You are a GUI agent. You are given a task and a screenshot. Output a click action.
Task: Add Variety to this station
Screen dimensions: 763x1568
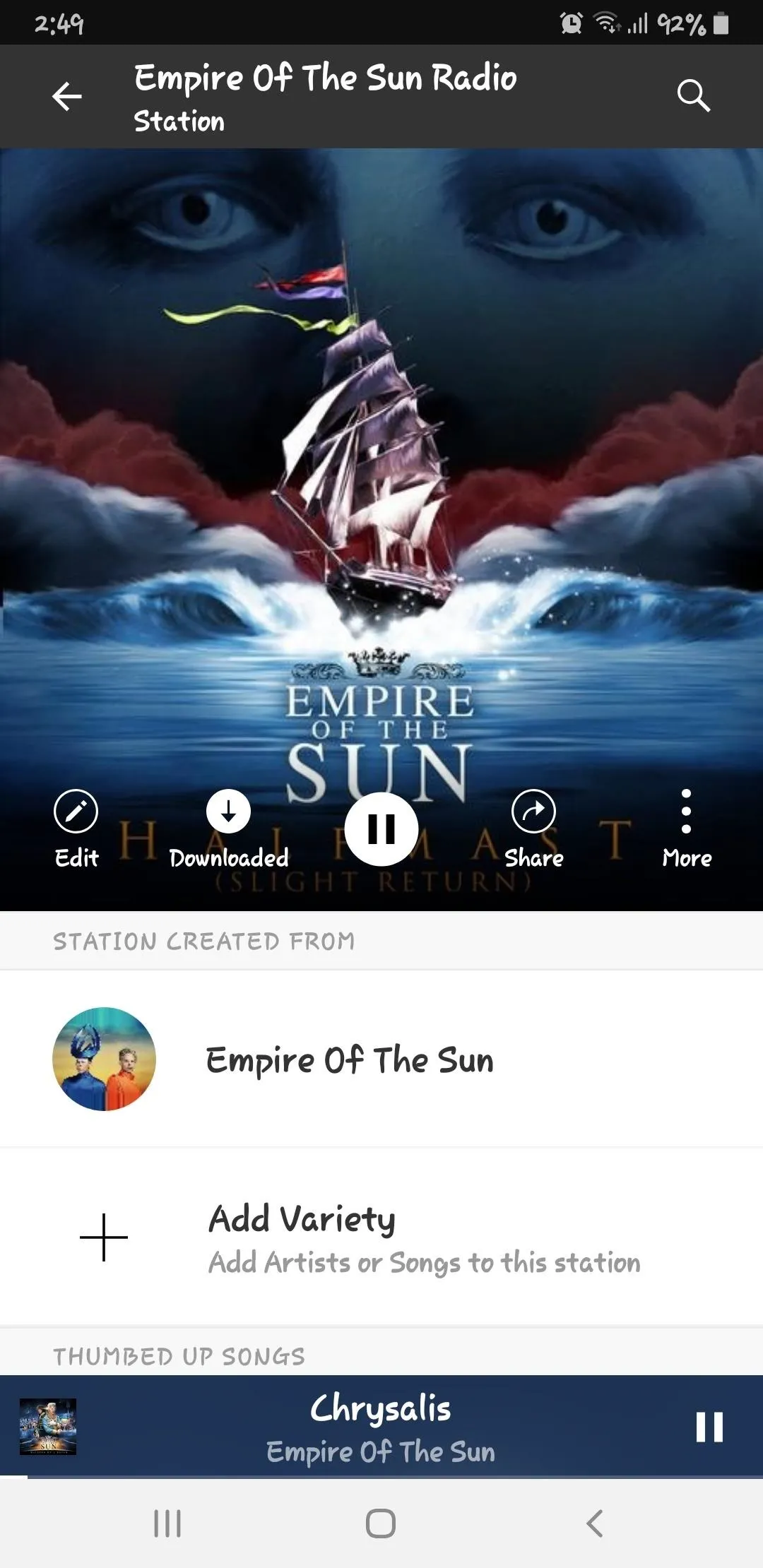coord(381,1237)
